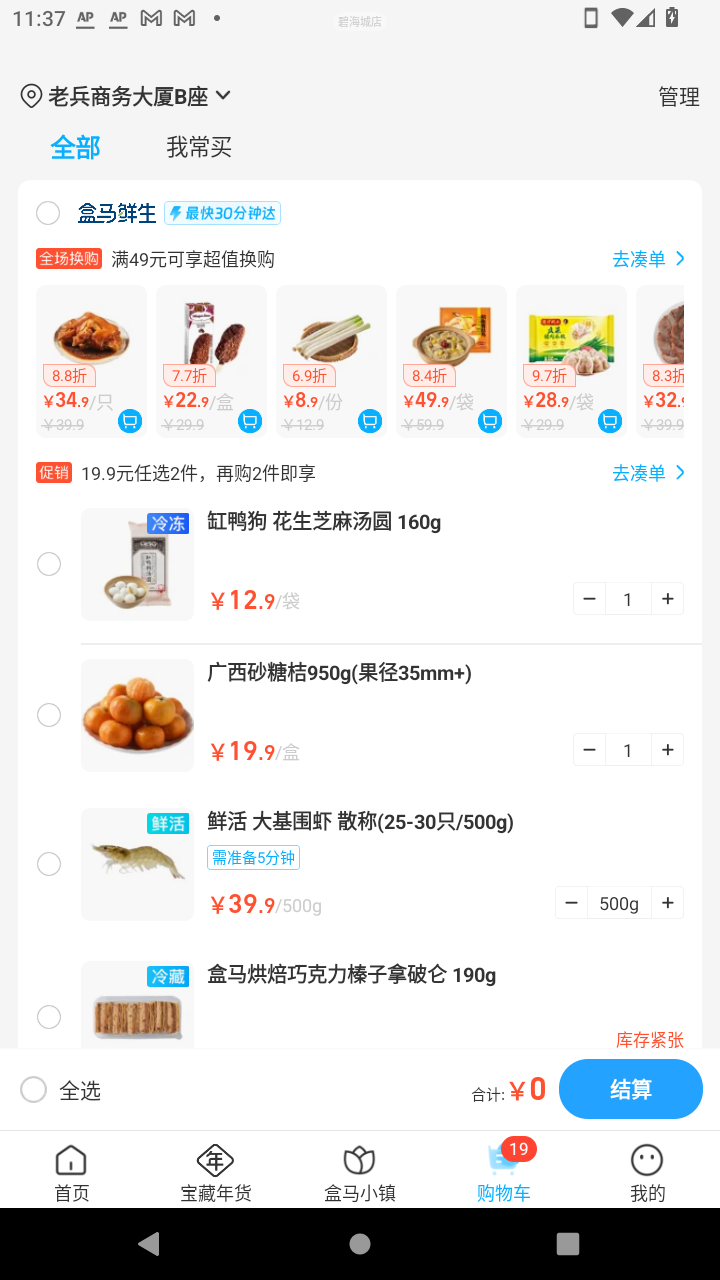
Task: Switch to the 我常买 tab
Action: 198,147
